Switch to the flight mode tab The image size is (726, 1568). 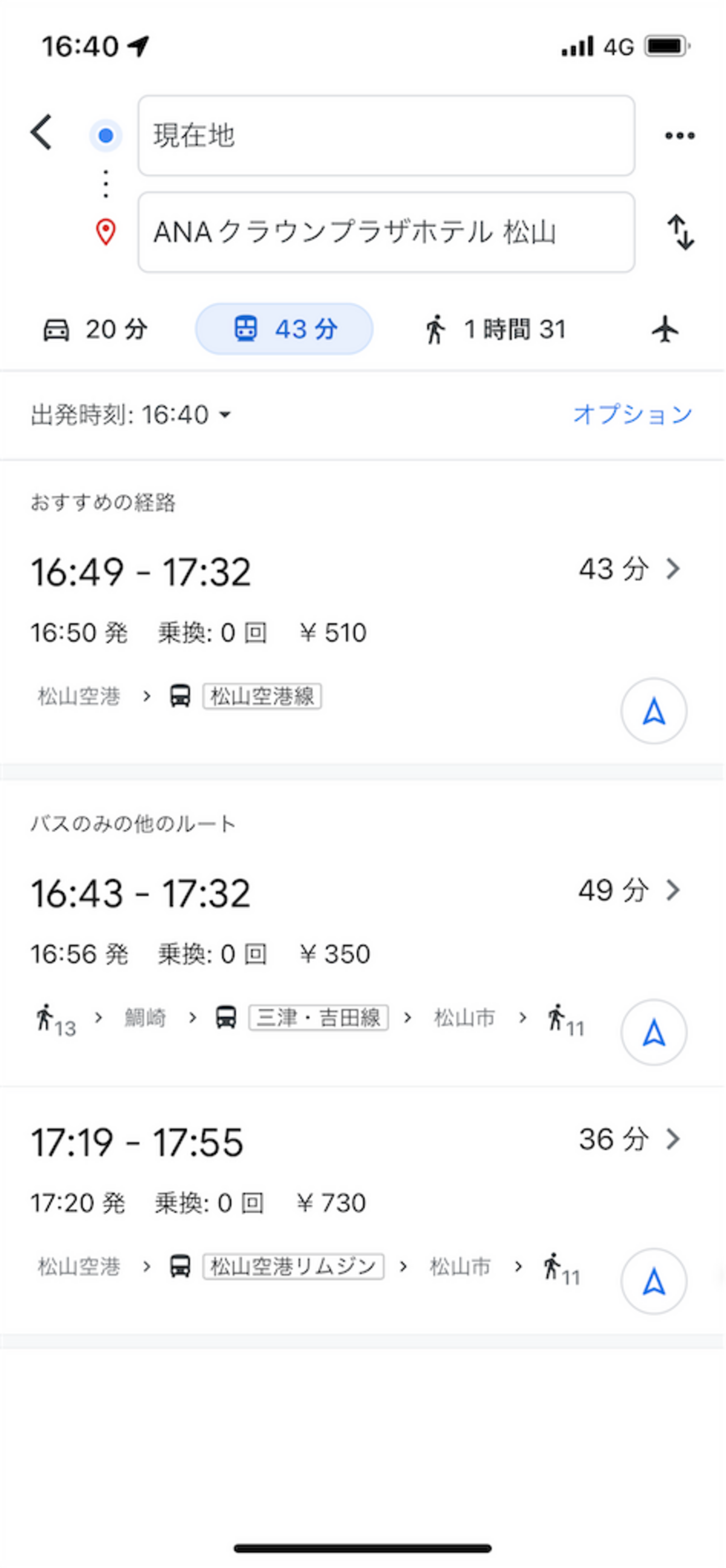pyautogui.click(x=665, y=329)
